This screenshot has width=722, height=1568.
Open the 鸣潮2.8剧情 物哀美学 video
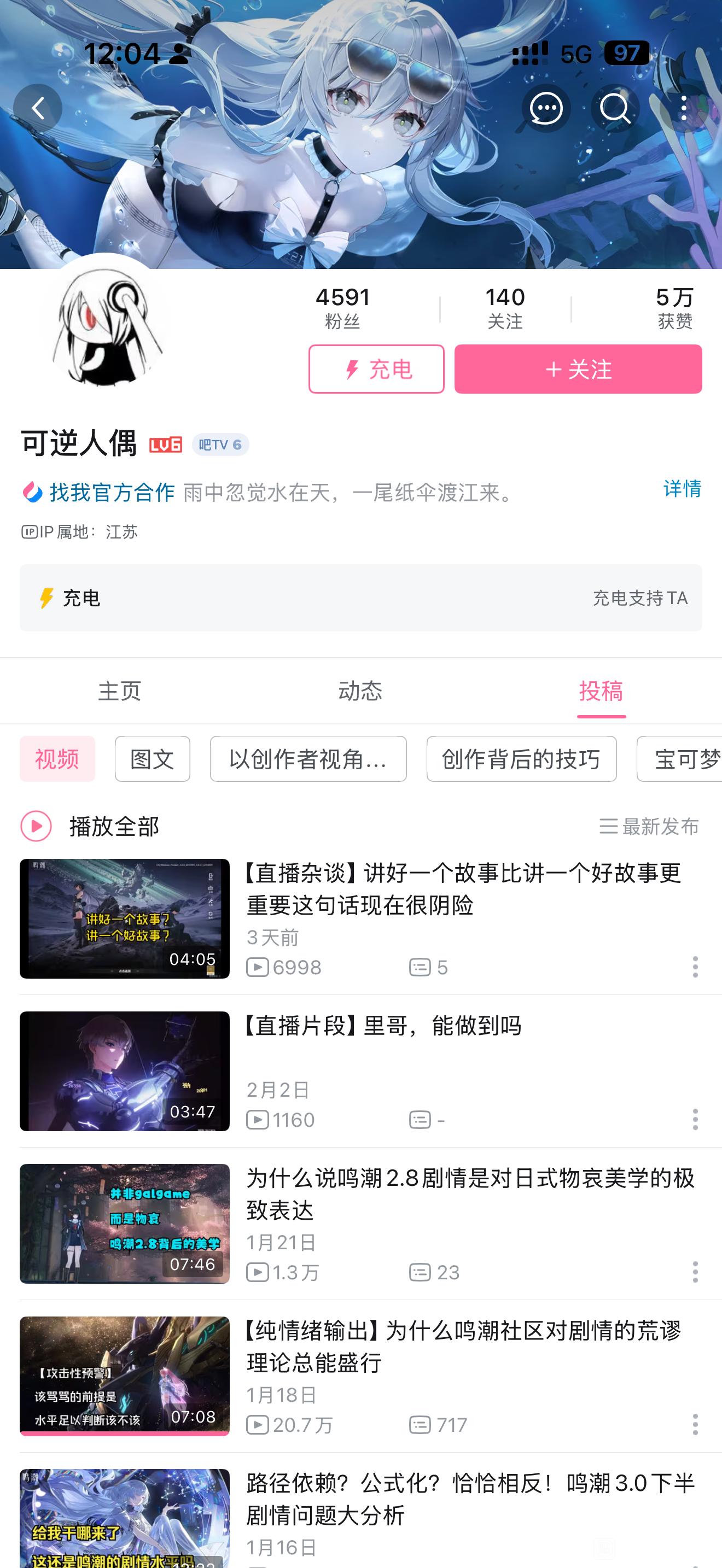coord(469,1193)
